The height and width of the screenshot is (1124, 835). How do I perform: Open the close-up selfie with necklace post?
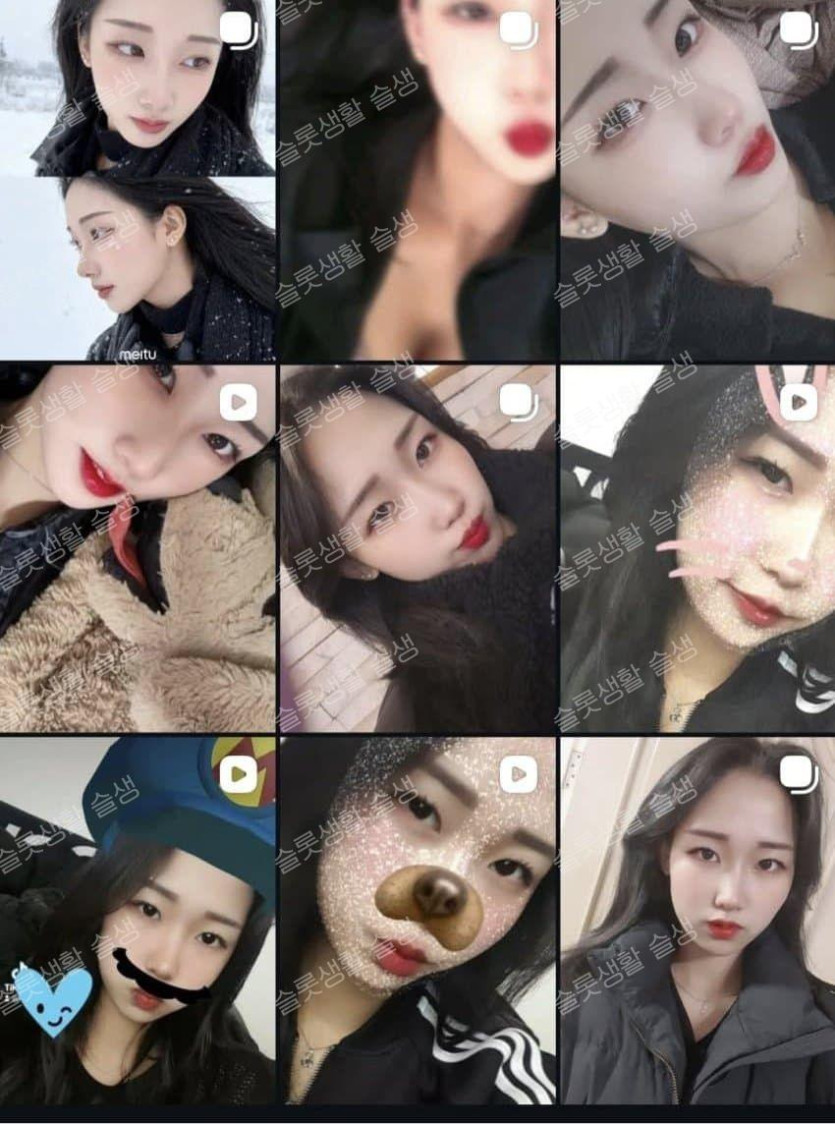click(697, 180)
